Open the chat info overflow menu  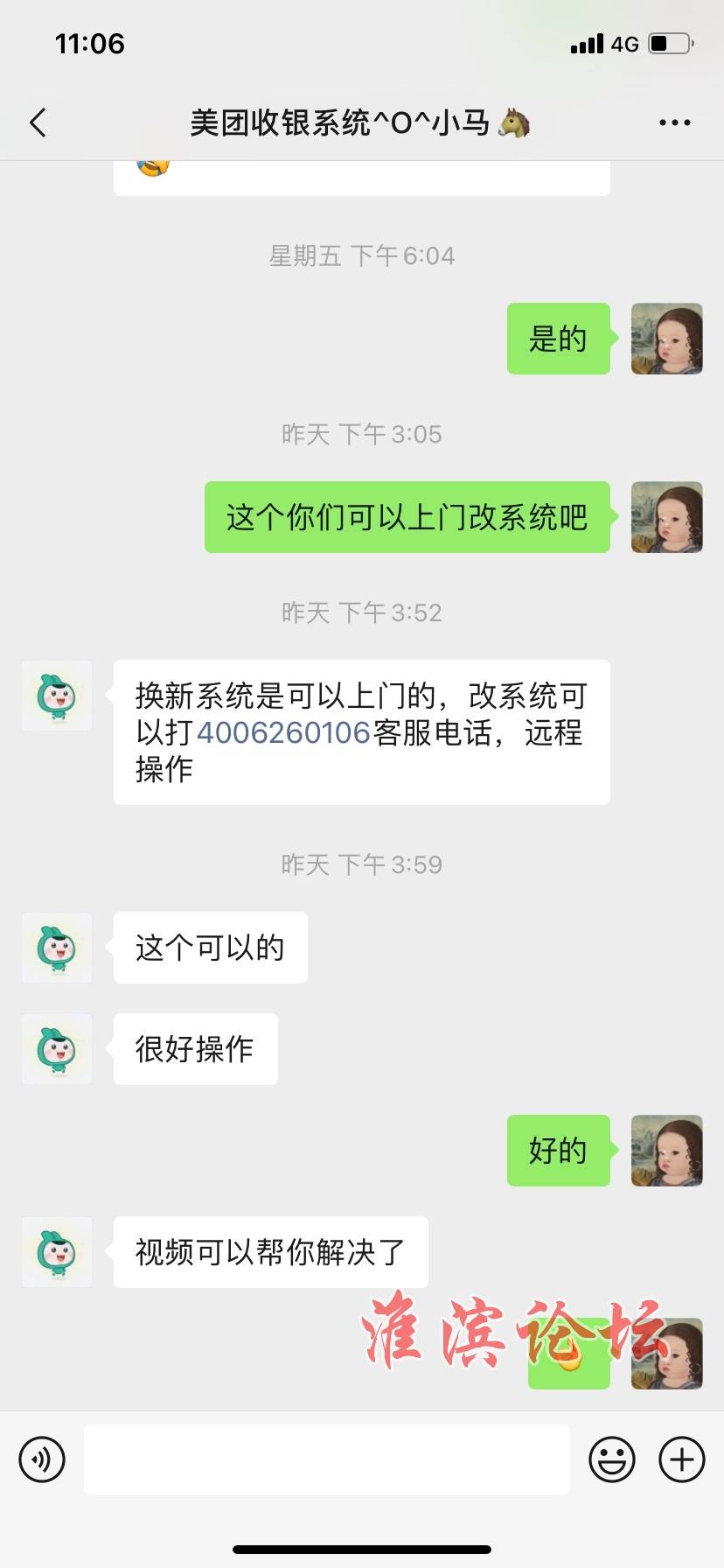[674, 122]
